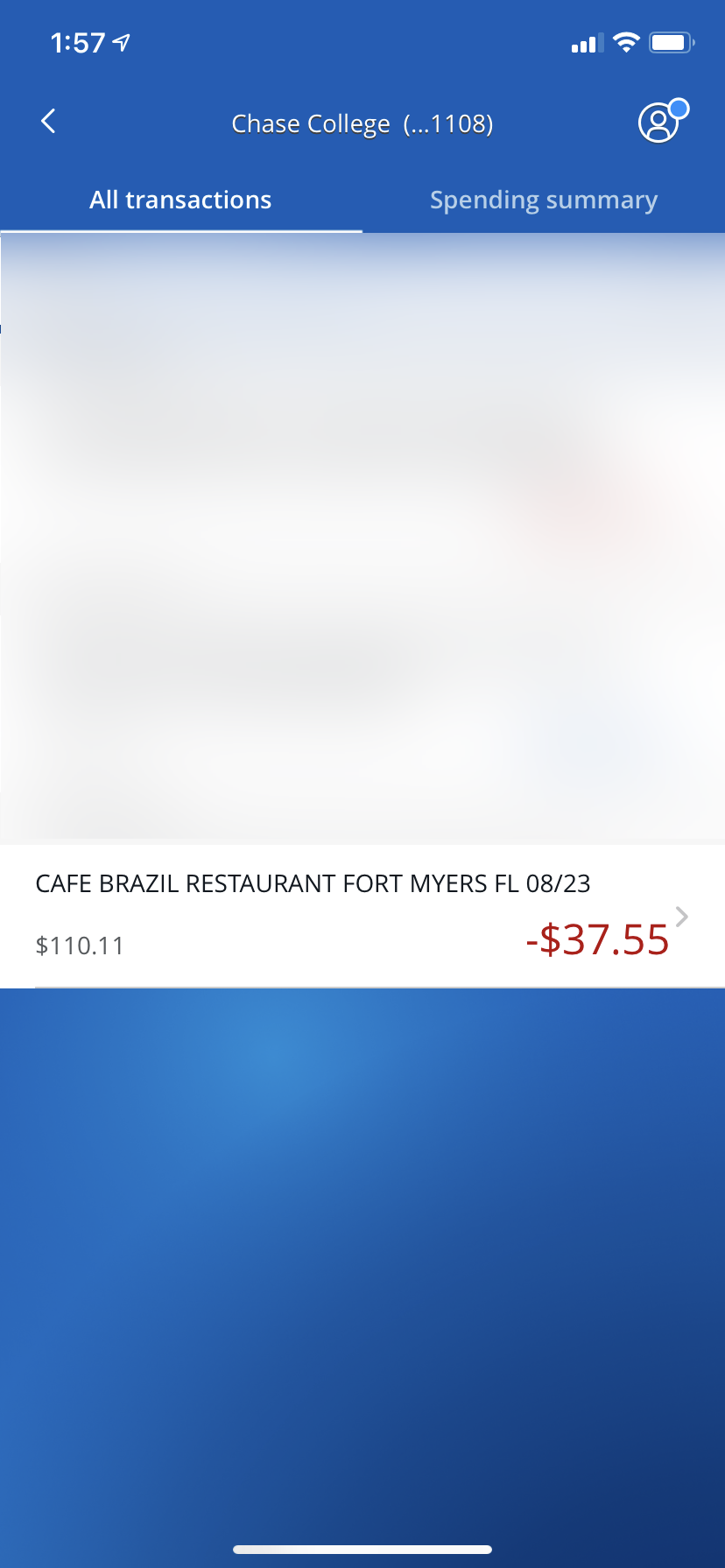The height and width of the screenshot is (1568, 725).
Task: Go back using the back arrow
Action: pos(49,122)
